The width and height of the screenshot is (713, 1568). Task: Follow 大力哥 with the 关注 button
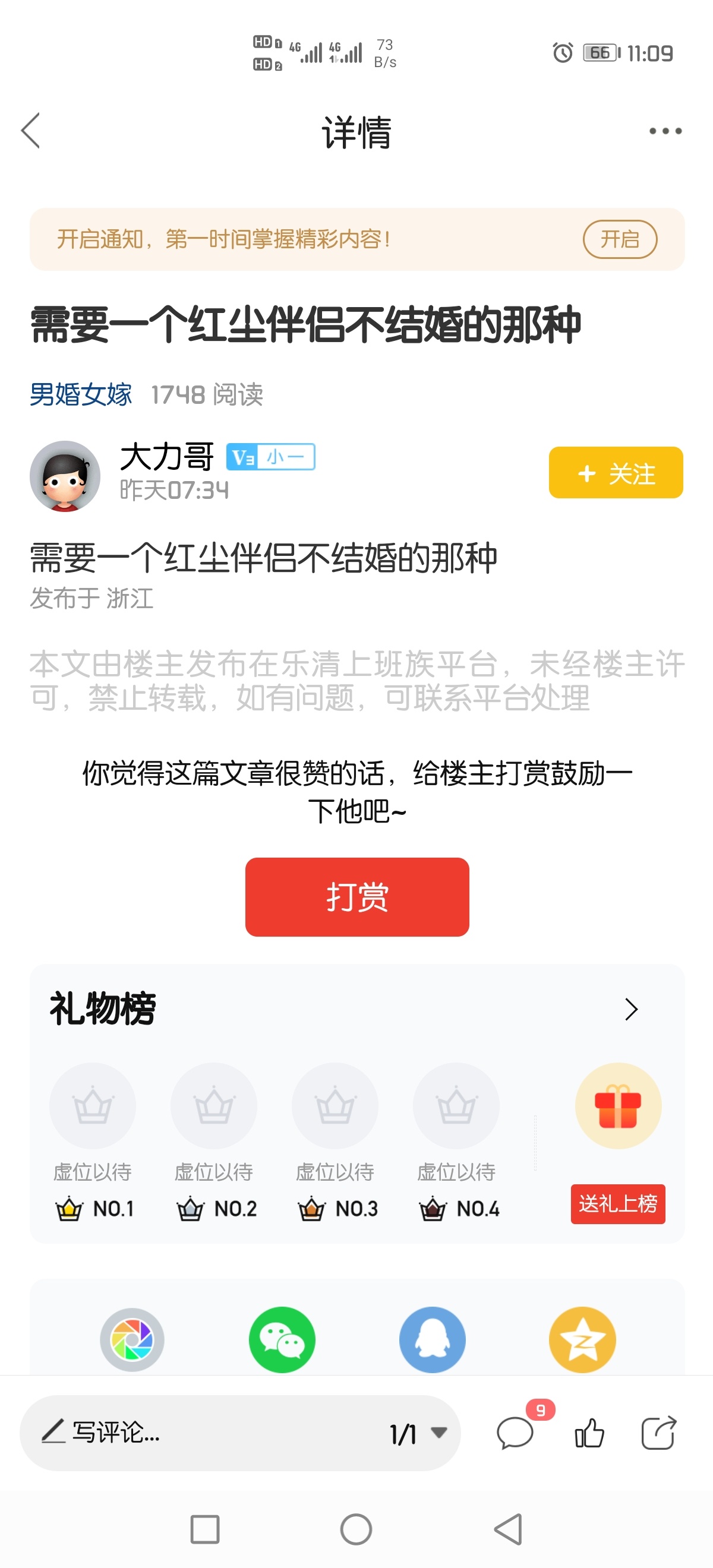point(615,473)
